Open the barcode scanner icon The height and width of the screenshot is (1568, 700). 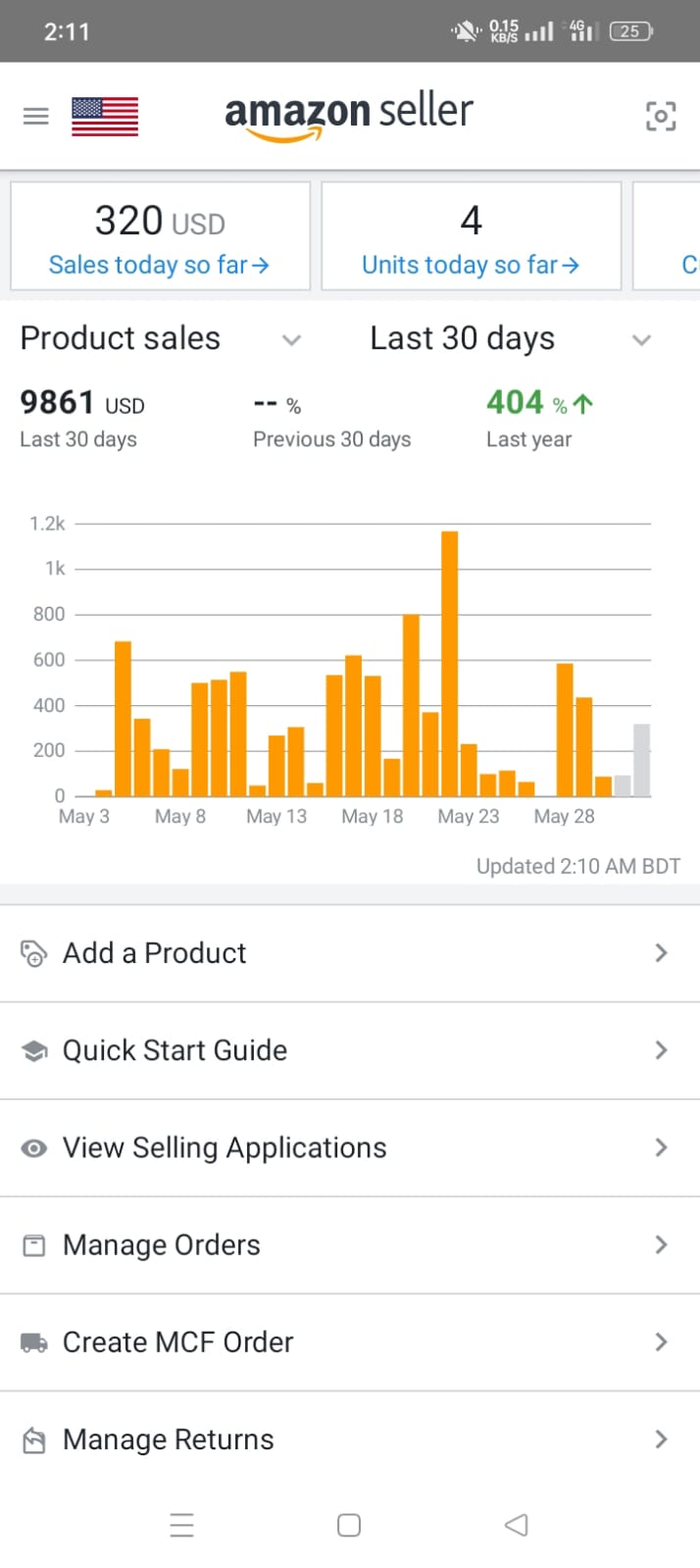pos(661,117)
